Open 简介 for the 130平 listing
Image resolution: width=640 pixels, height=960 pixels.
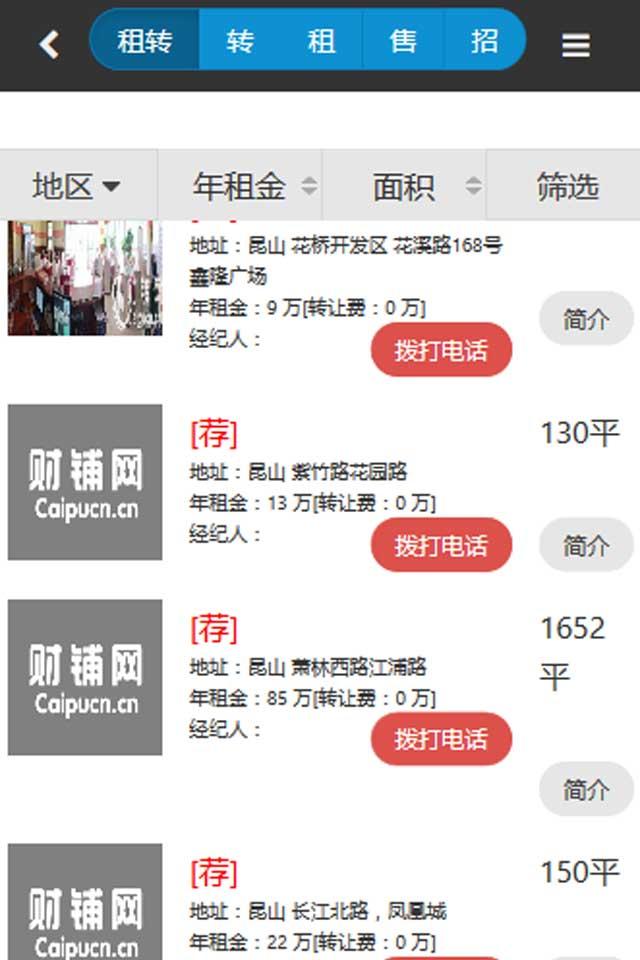pos(586,545)
